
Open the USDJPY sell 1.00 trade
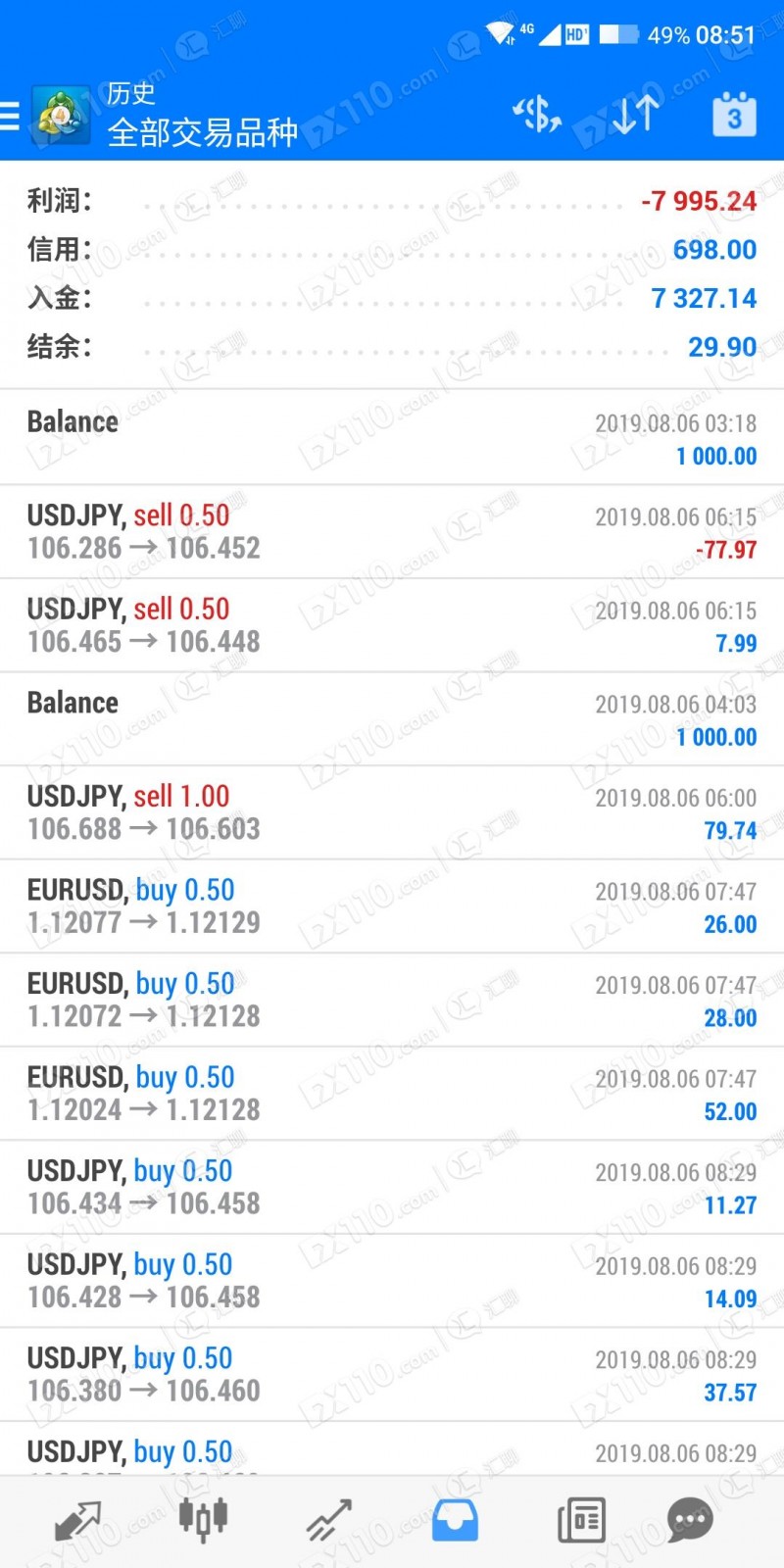click(392, 812)
